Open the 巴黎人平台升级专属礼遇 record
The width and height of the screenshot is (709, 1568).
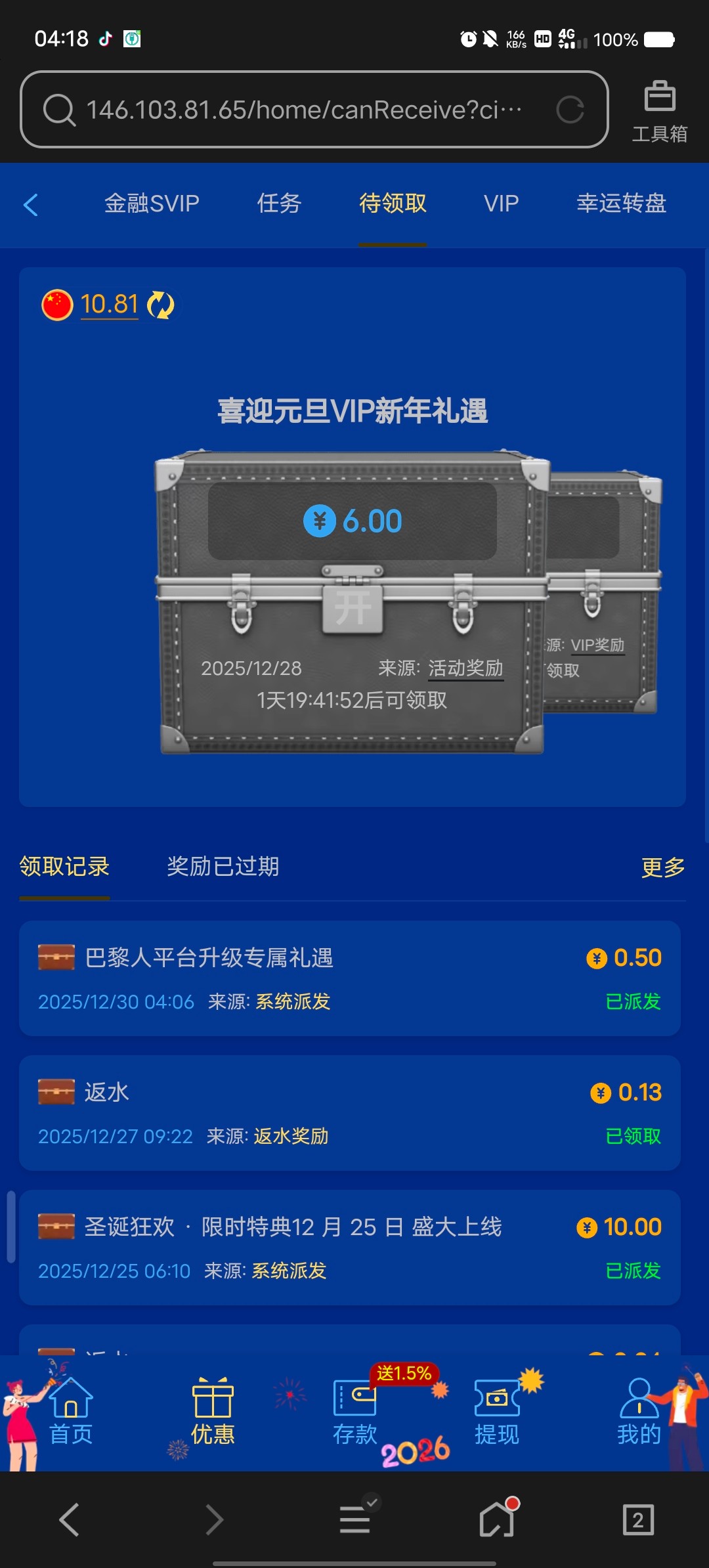[x=349, y=978]
